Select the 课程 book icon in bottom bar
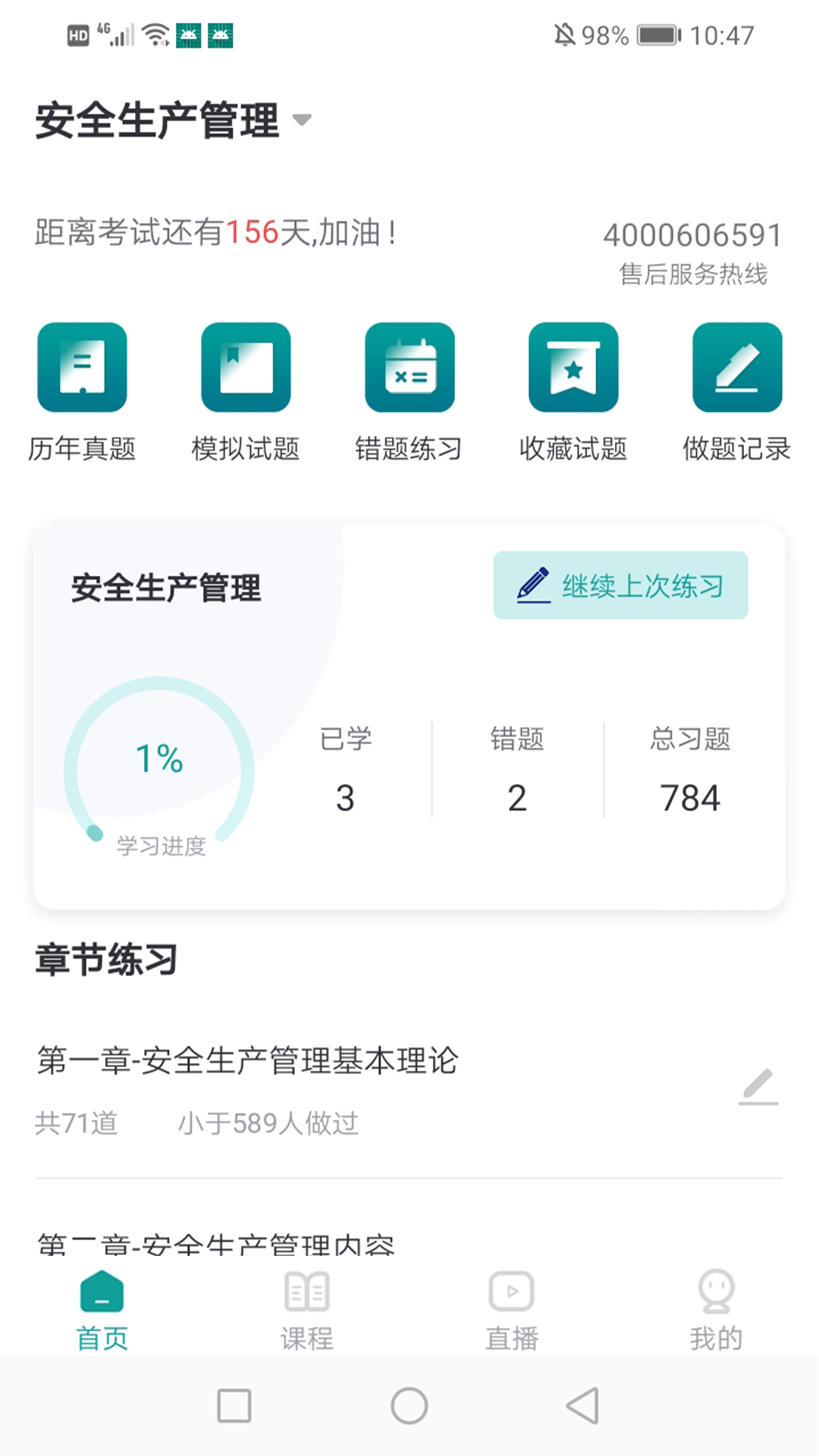Viewport: 819px width, 1456px height. point(306,1304)
